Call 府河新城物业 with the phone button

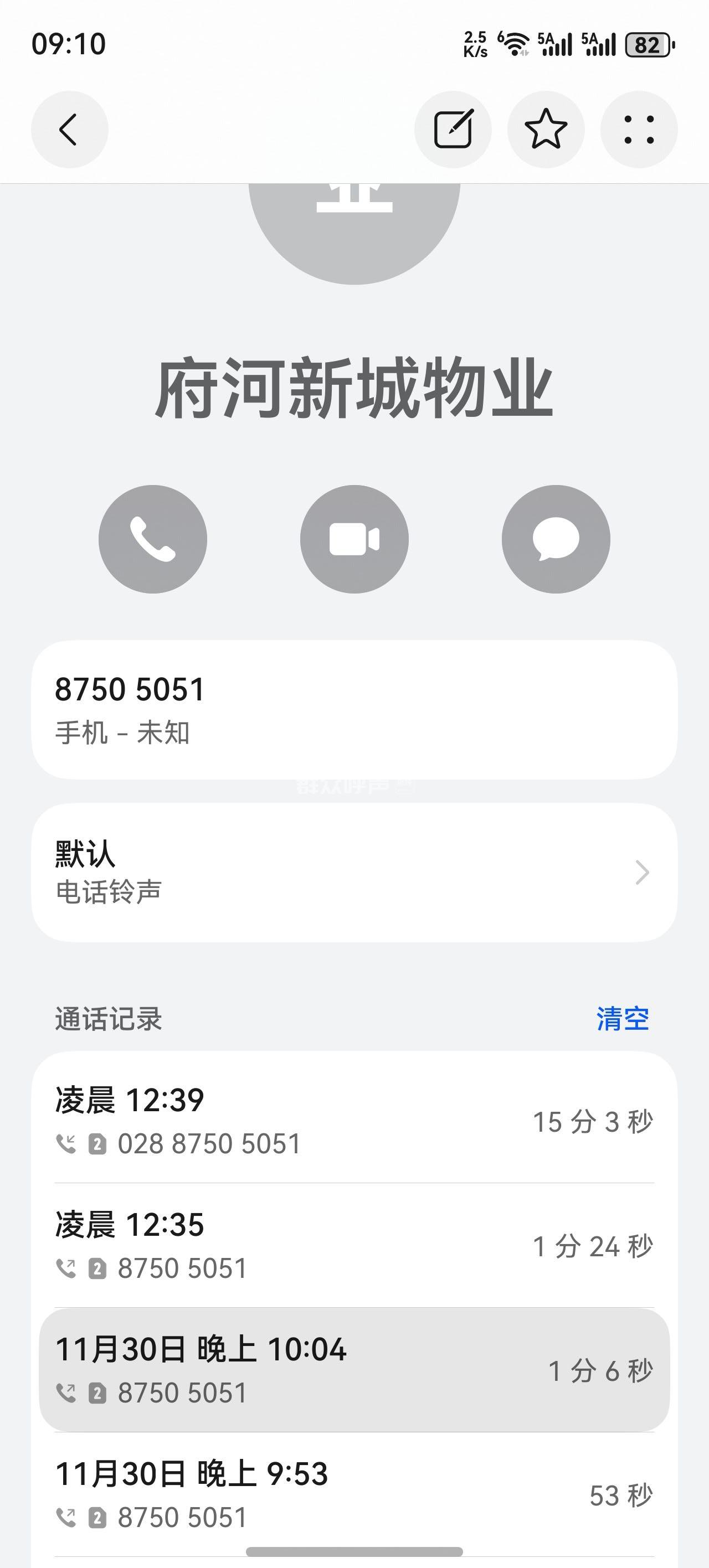click(153, 539)
